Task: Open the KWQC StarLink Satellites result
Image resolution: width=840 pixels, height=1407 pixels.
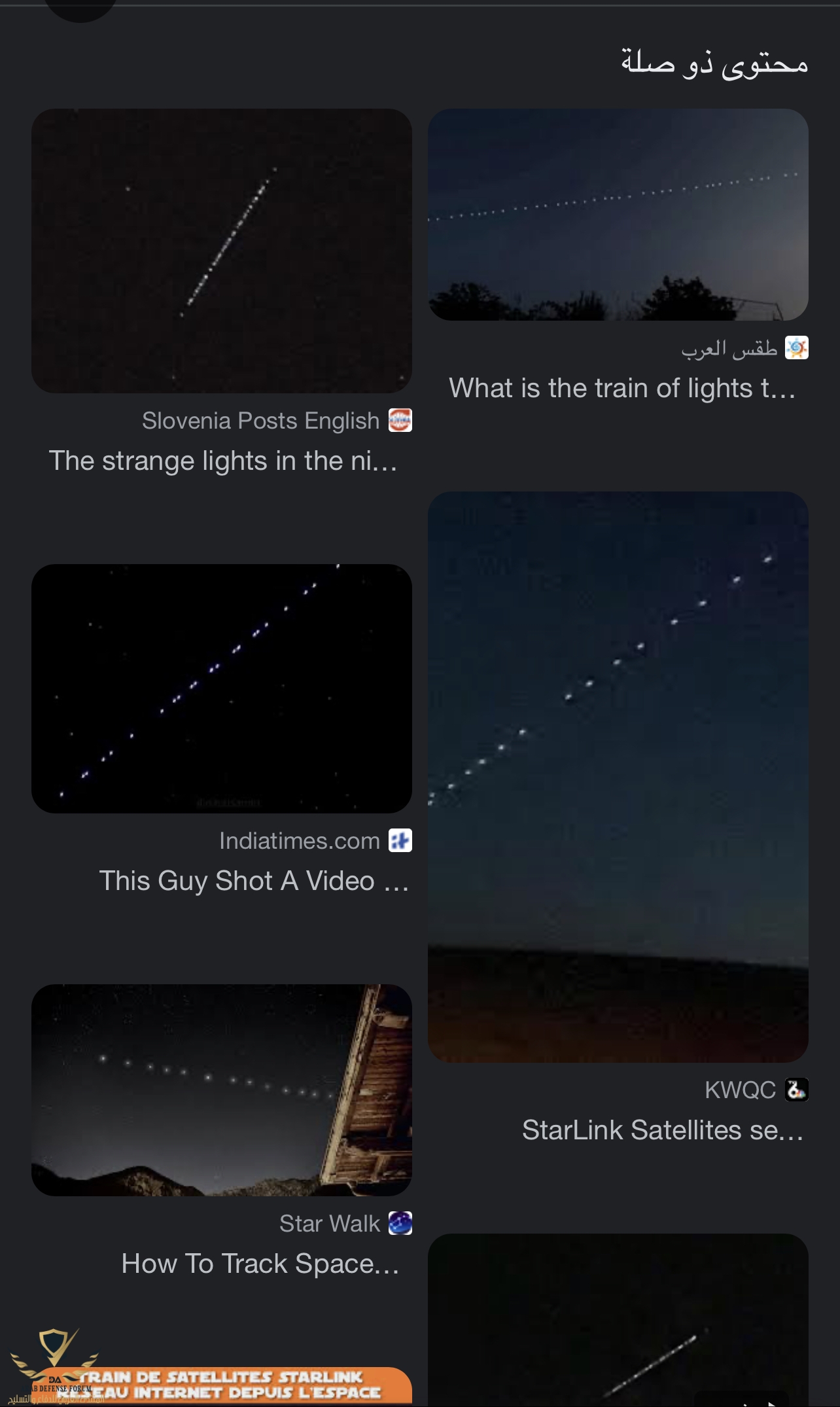Action: (618, 777)
